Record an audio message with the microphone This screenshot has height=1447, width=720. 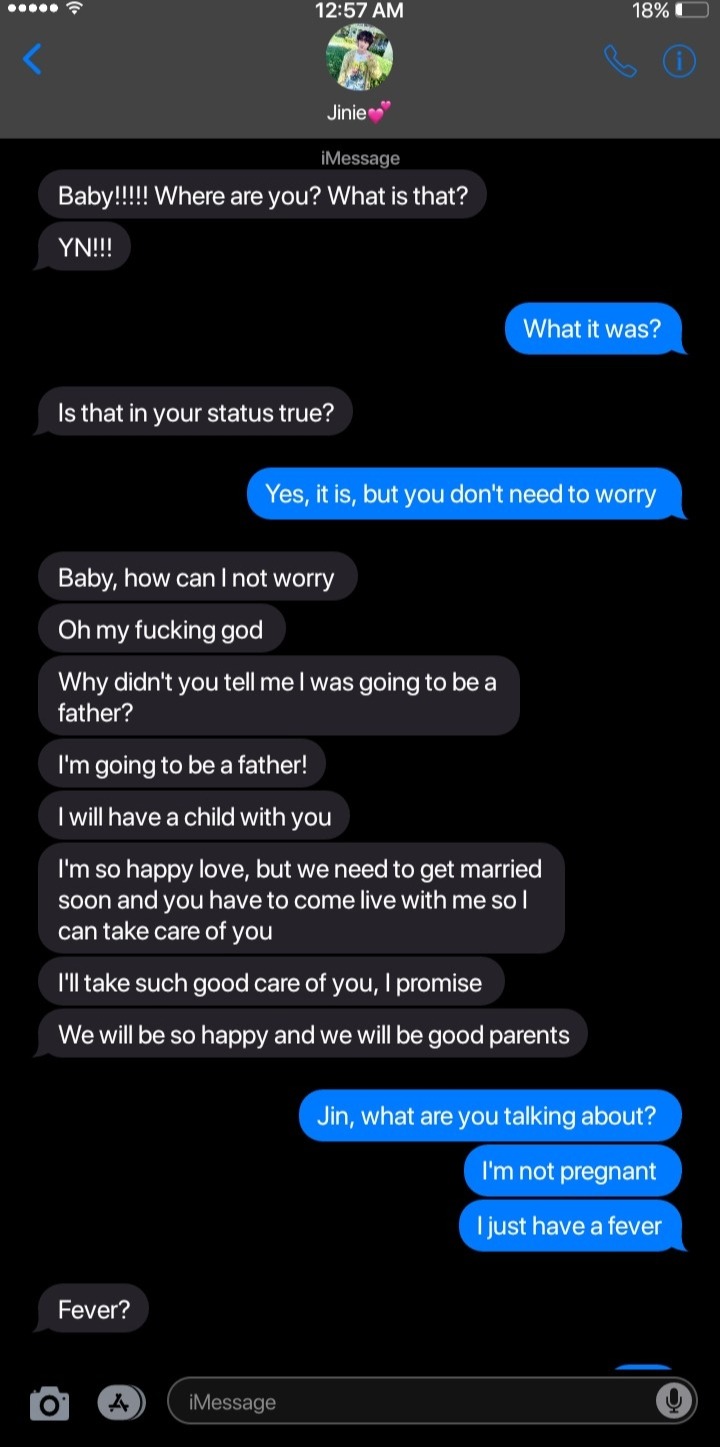(x=674, y=1401)
